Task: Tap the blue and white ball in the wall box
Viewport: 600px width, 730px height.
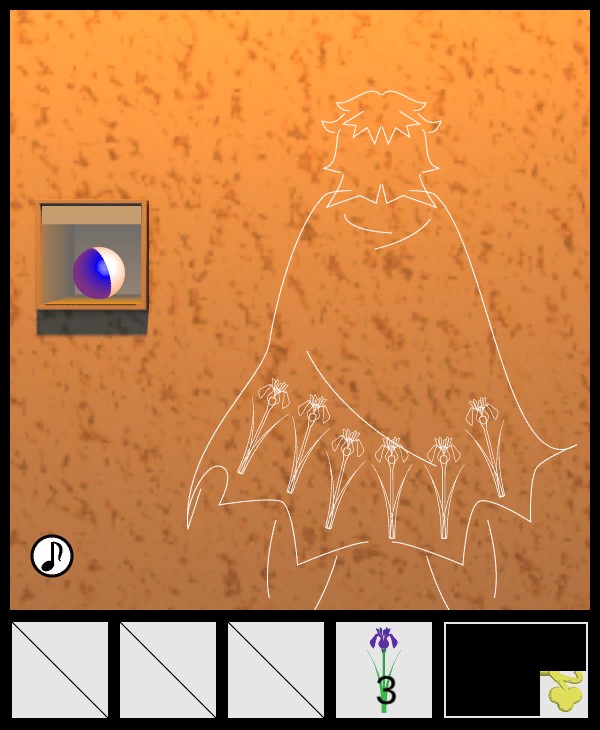Action: [x=98, y=272]
